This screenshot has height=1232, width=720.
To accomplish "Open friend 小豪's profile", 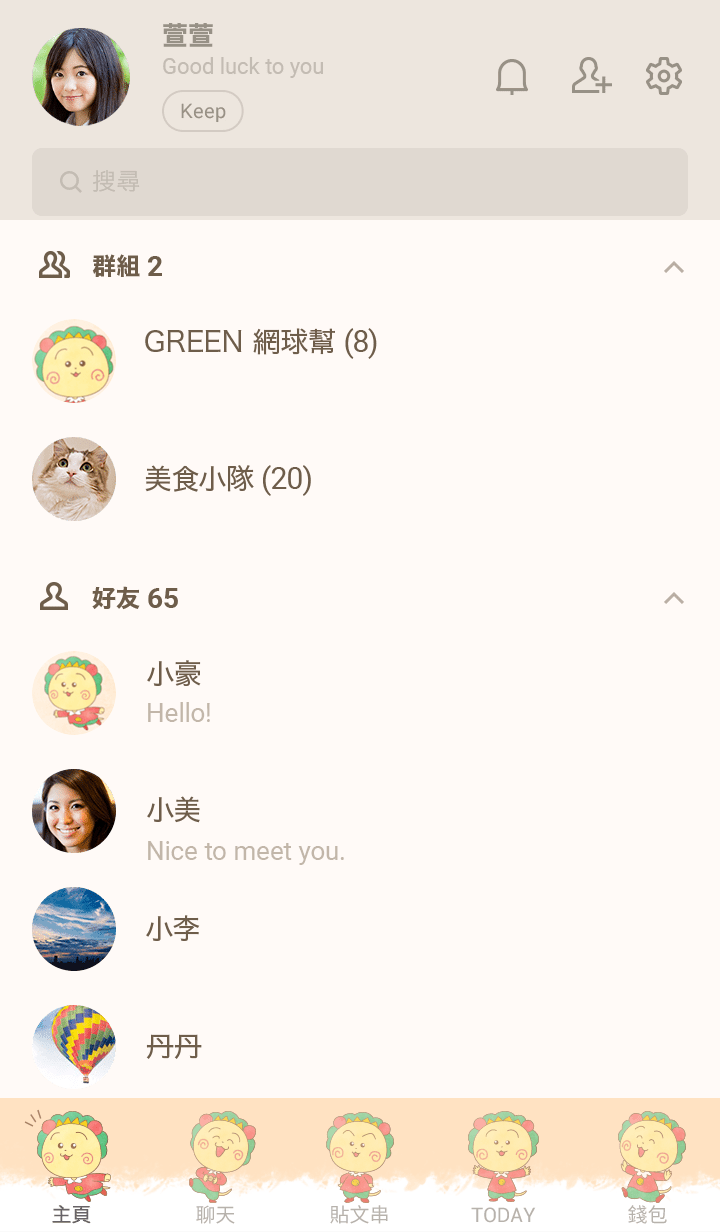I will point(175,692).
